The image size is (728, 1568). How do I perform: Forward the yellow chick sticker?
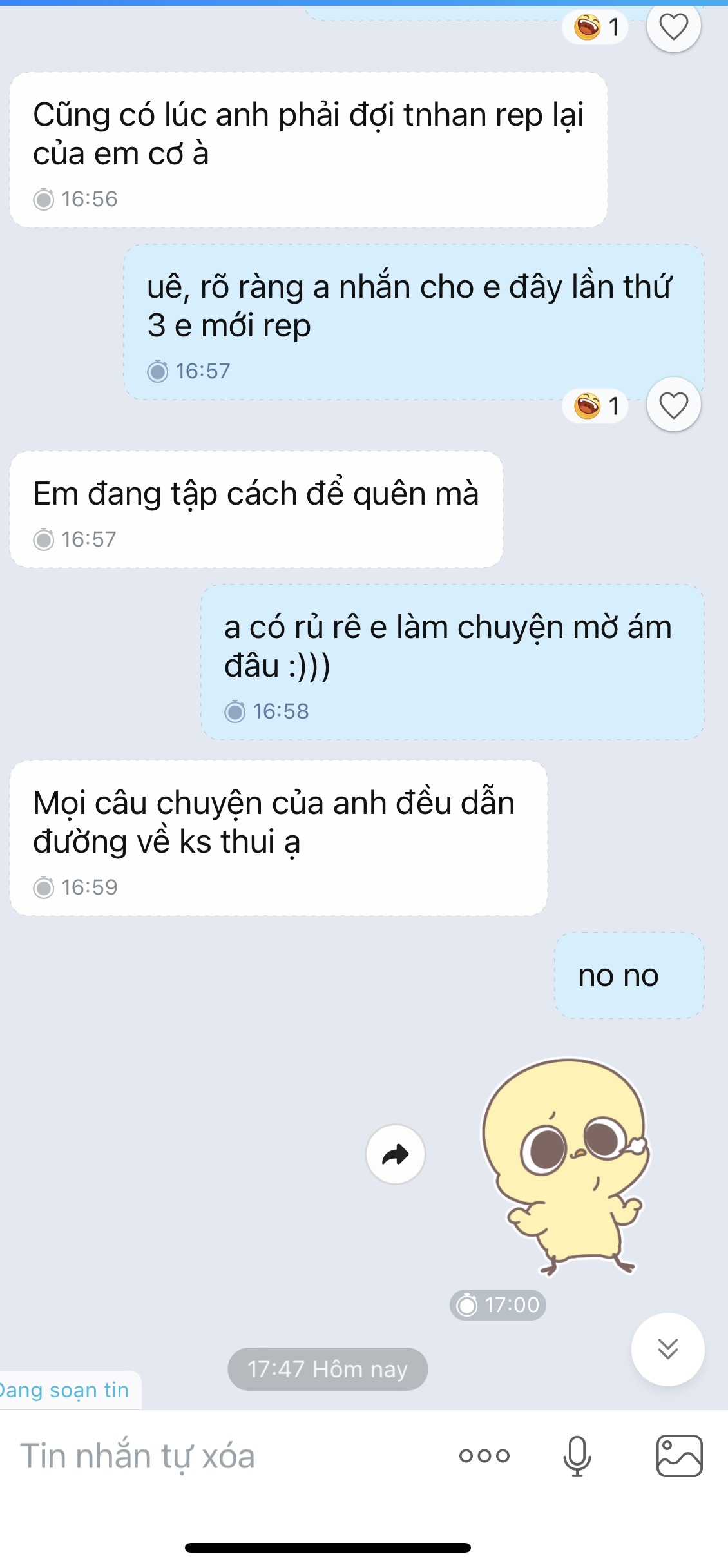pyautogui.click(x=395, y=1154)
